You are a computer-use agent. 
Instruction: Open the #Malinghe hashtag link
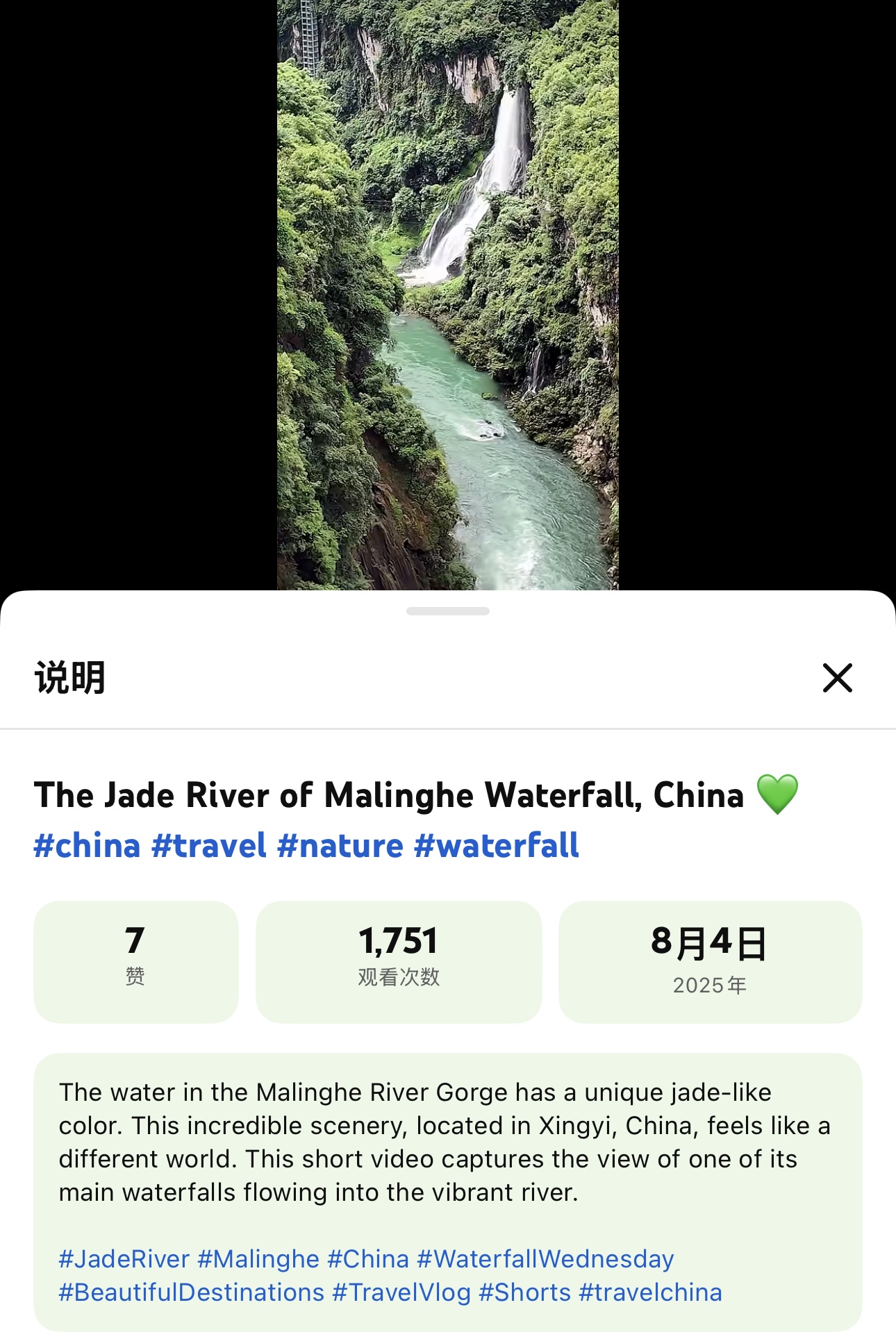[x=258, y=1258]
